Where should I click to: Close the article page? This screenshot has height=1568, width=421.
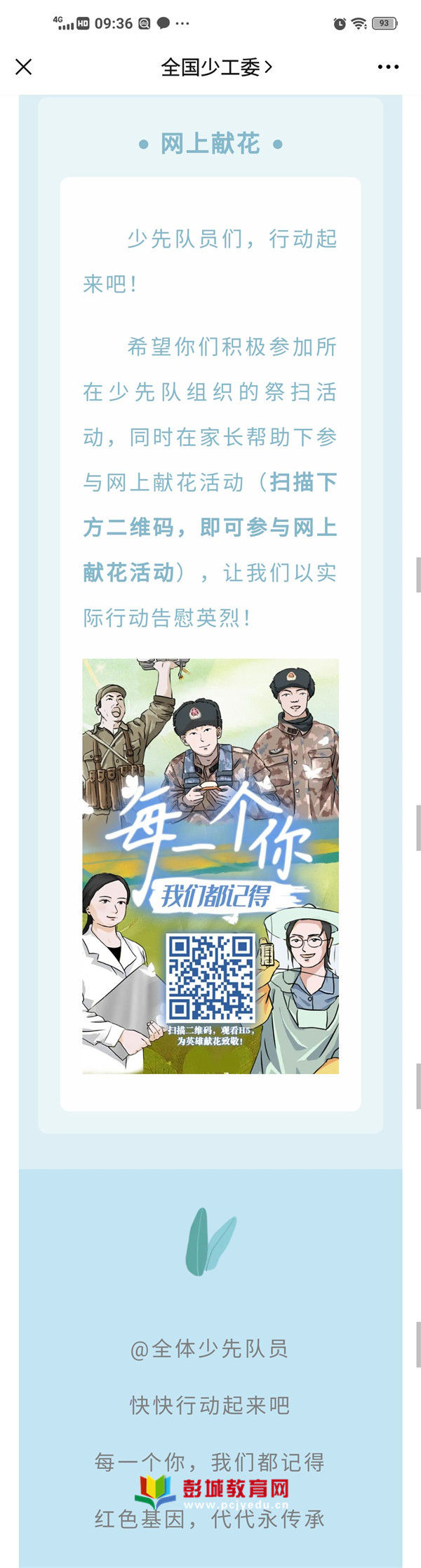(24, 67)
